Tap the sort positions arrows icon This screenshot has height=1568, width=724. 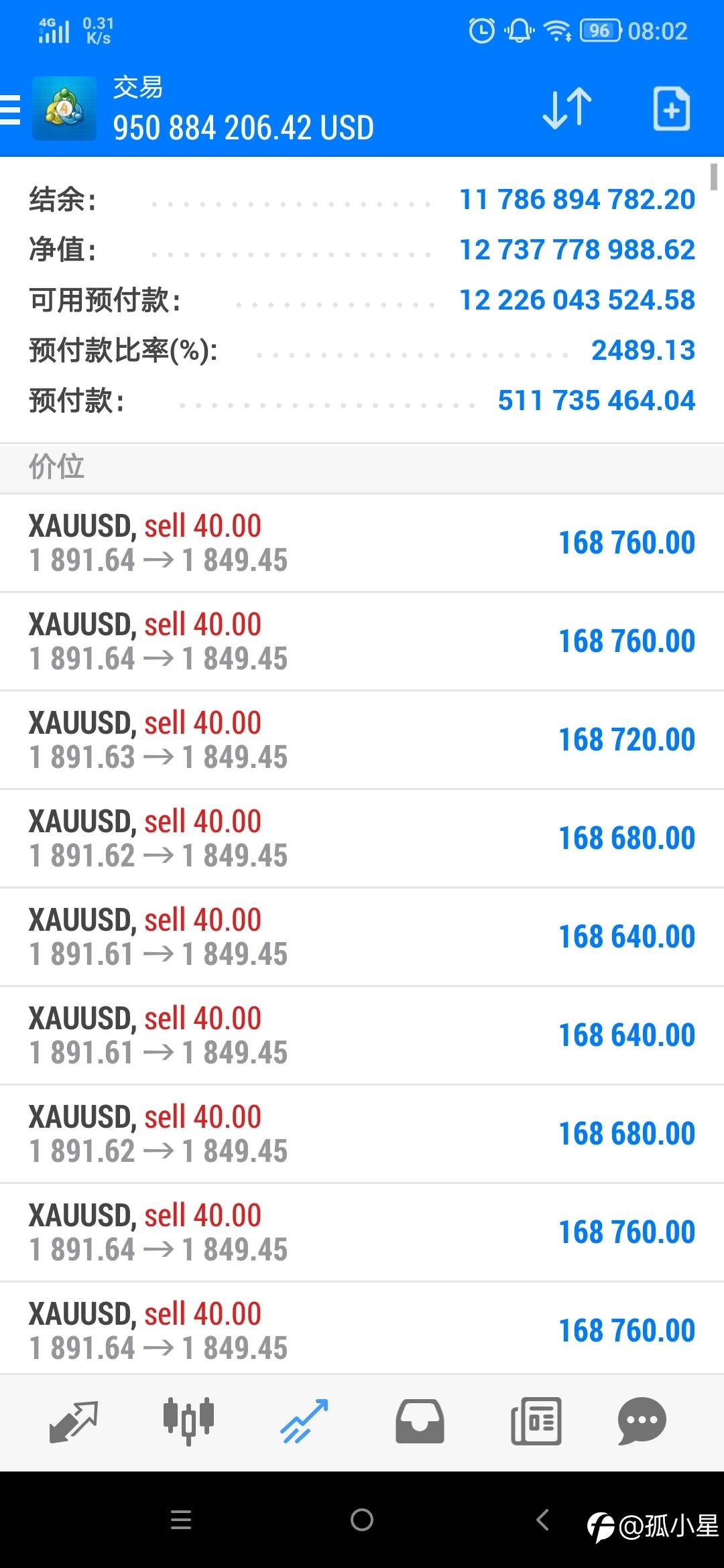click(x=567, y=109)
